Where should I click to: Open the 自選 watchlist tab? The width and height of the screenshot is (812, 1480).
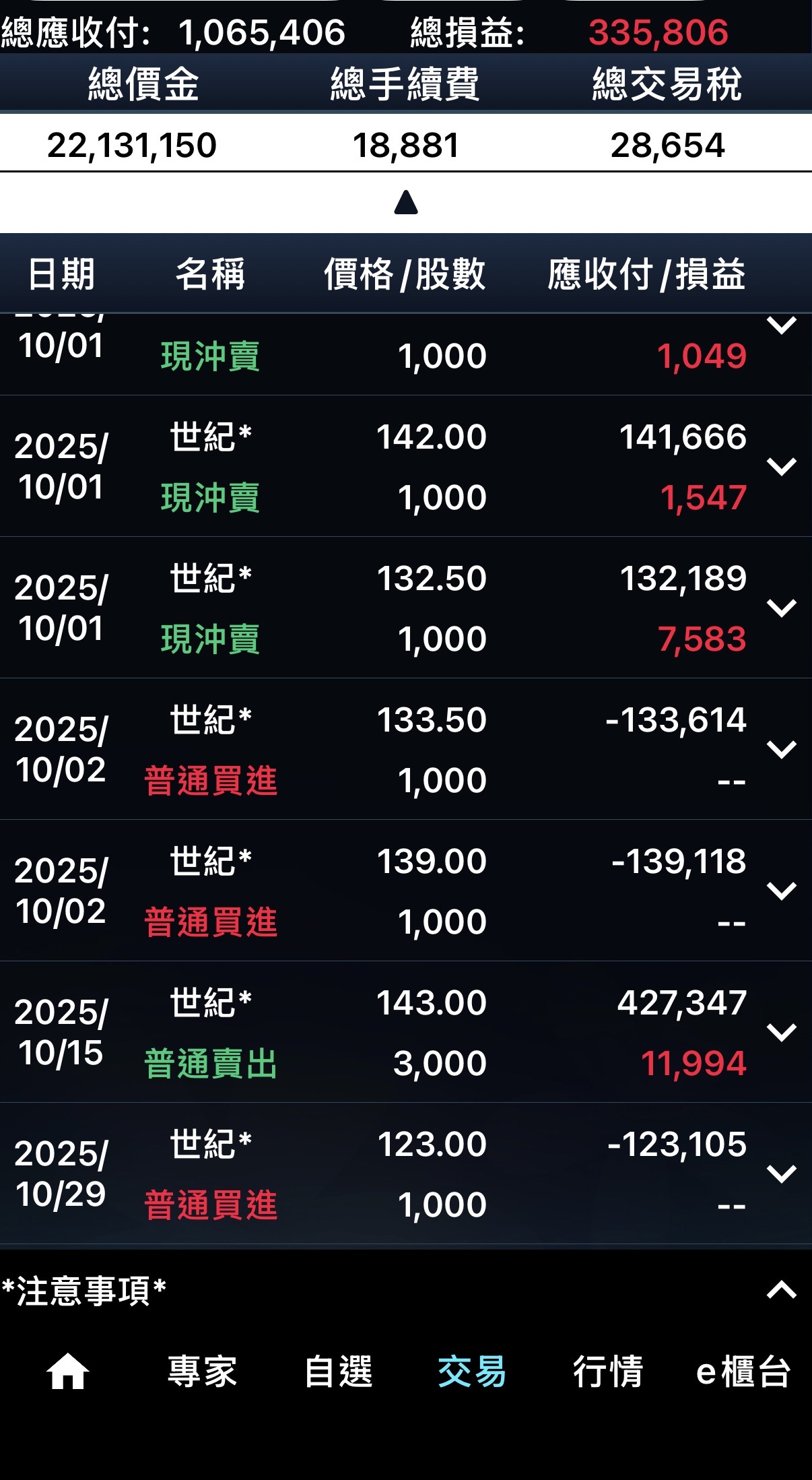338,1372
